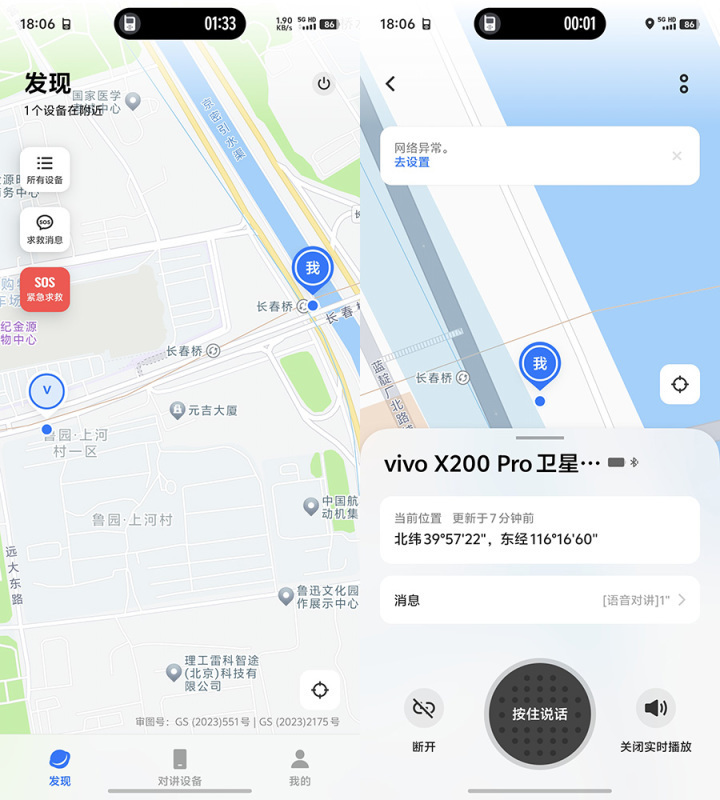Tap the power icon on the Discover page

click(323, 84)
